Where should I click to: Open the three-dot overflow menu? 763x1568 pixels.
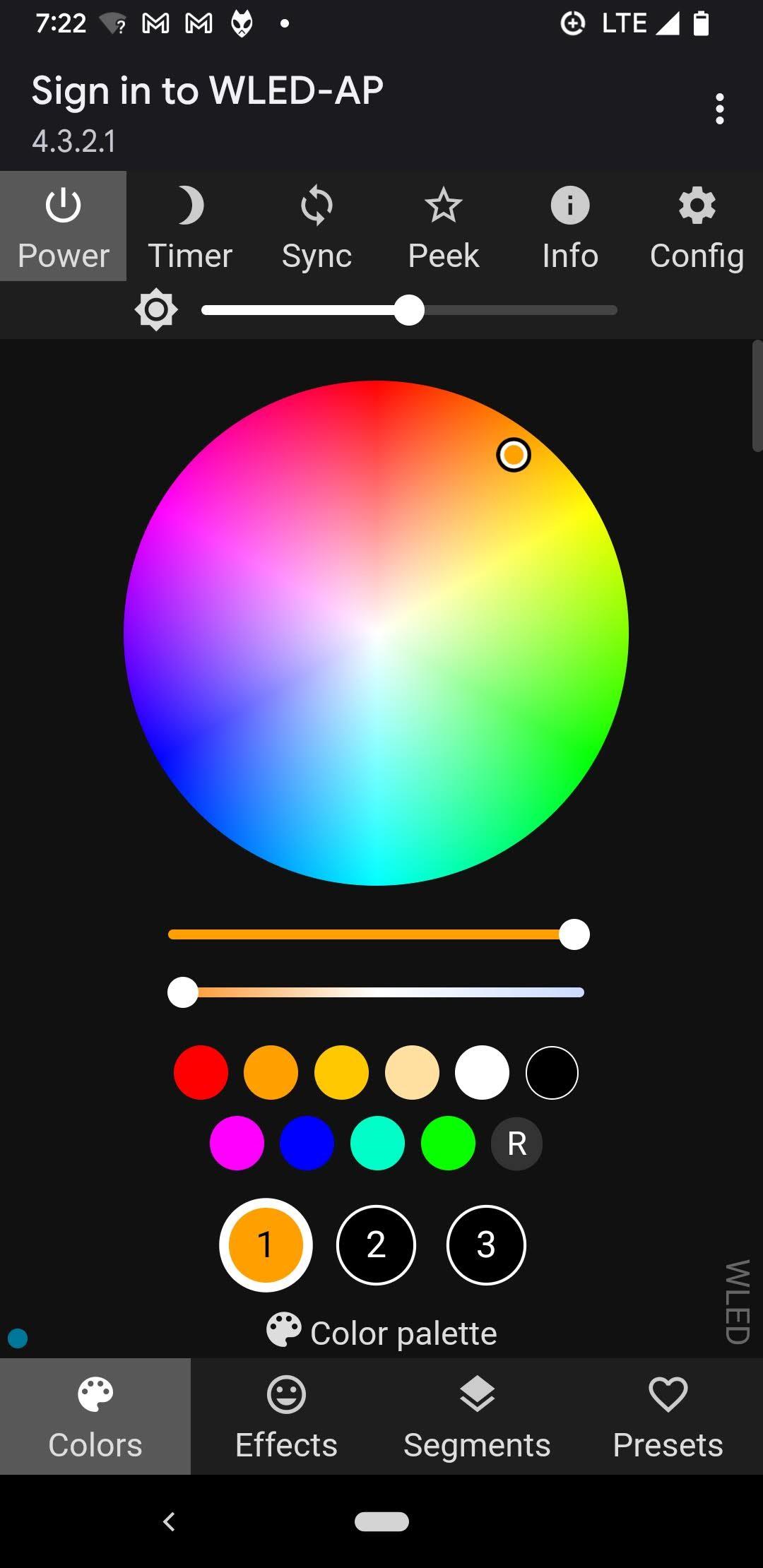[720, 108]
